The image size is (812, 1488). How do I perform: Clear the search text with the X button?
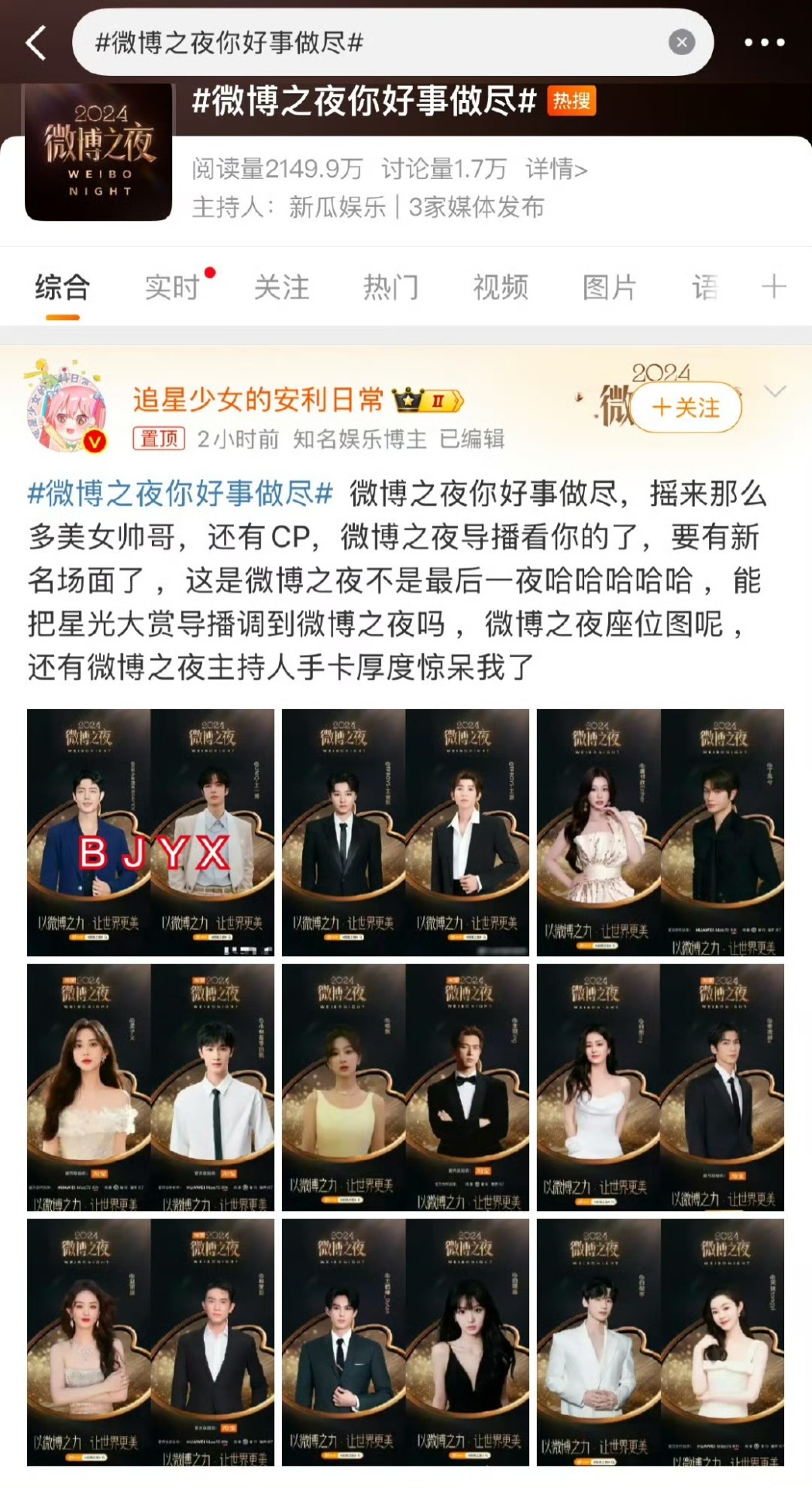point(681,42)
